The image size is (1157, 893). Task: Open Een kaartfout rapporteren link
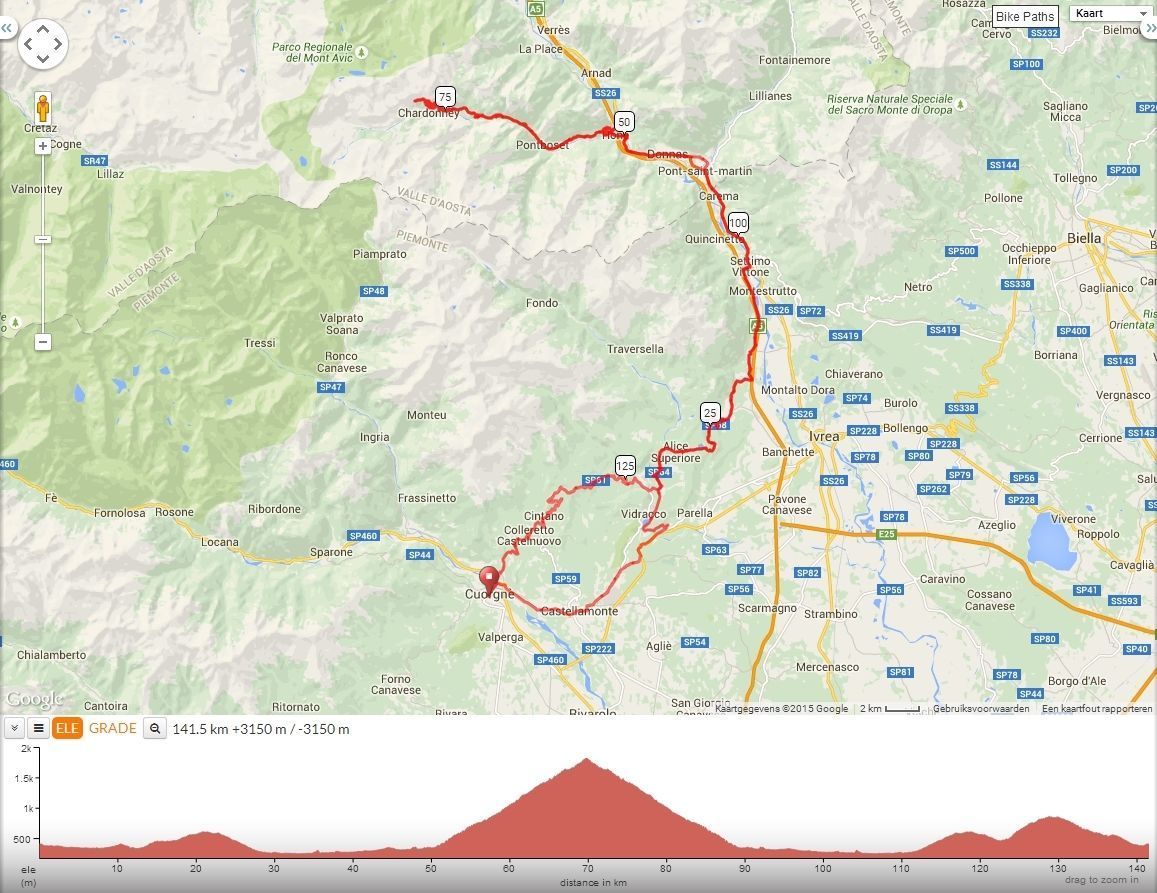tap(1096, 709)
